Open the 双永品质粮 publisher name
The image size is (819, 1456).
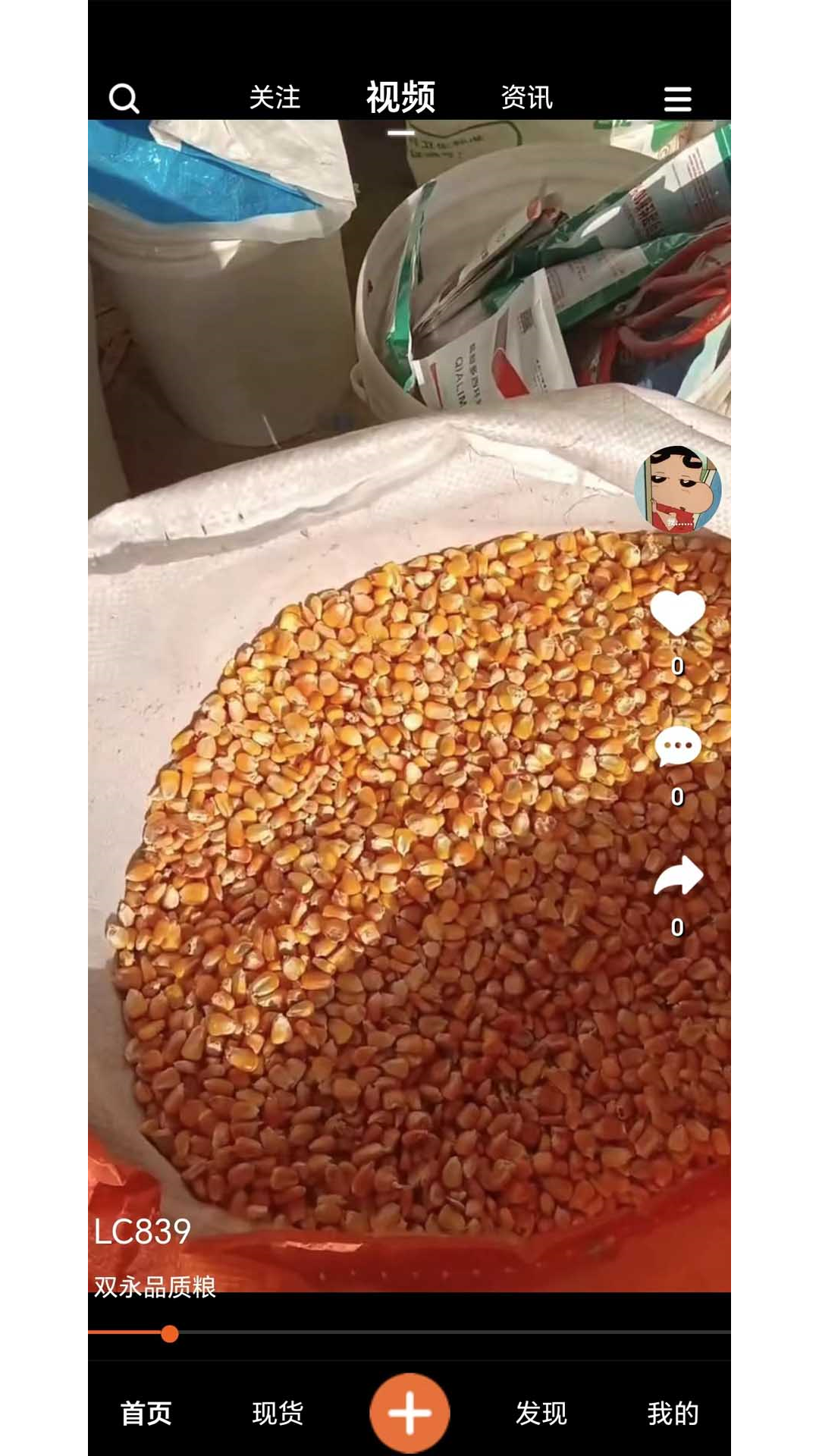pos(155,1287)
